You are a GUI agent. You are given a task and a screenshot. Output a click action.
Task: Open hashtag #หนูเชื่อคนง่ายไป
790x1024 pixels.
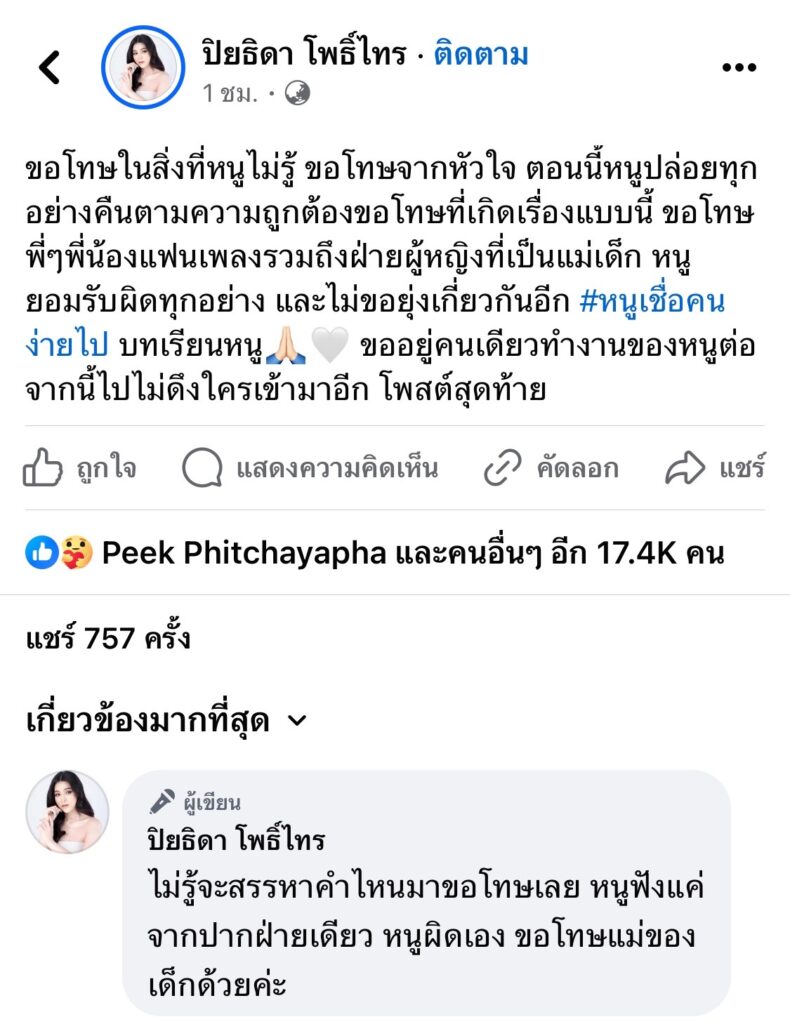point(650,299)
